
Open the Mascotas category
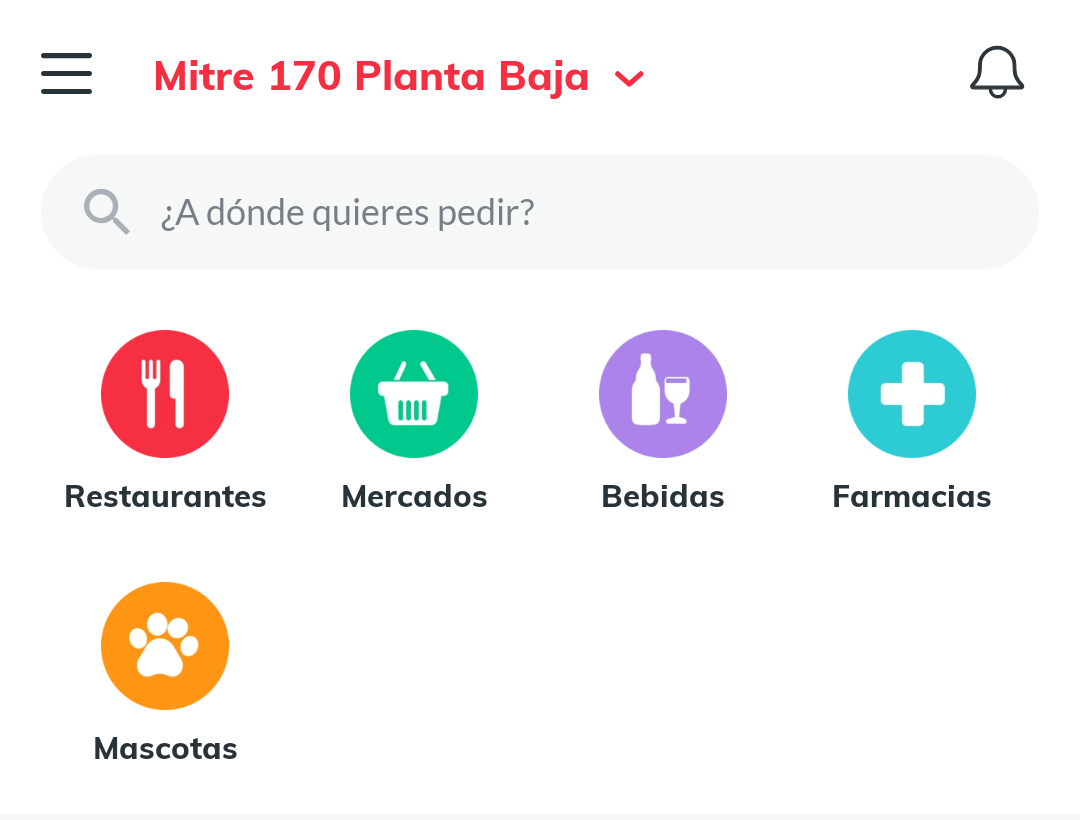pos(165,646)
